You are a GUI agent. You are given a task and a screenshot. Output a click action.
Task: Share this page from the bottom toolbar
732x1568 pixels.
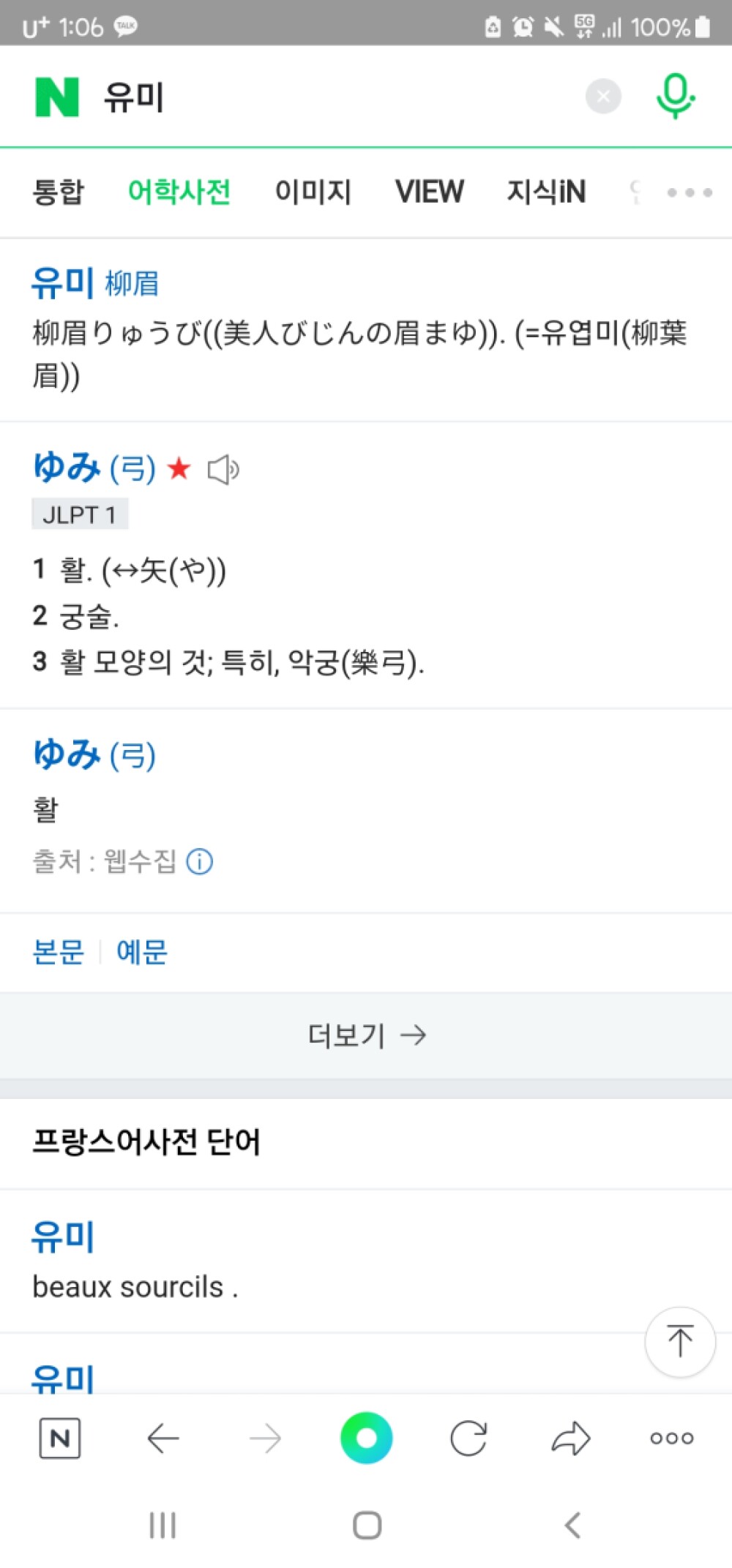570,1438
